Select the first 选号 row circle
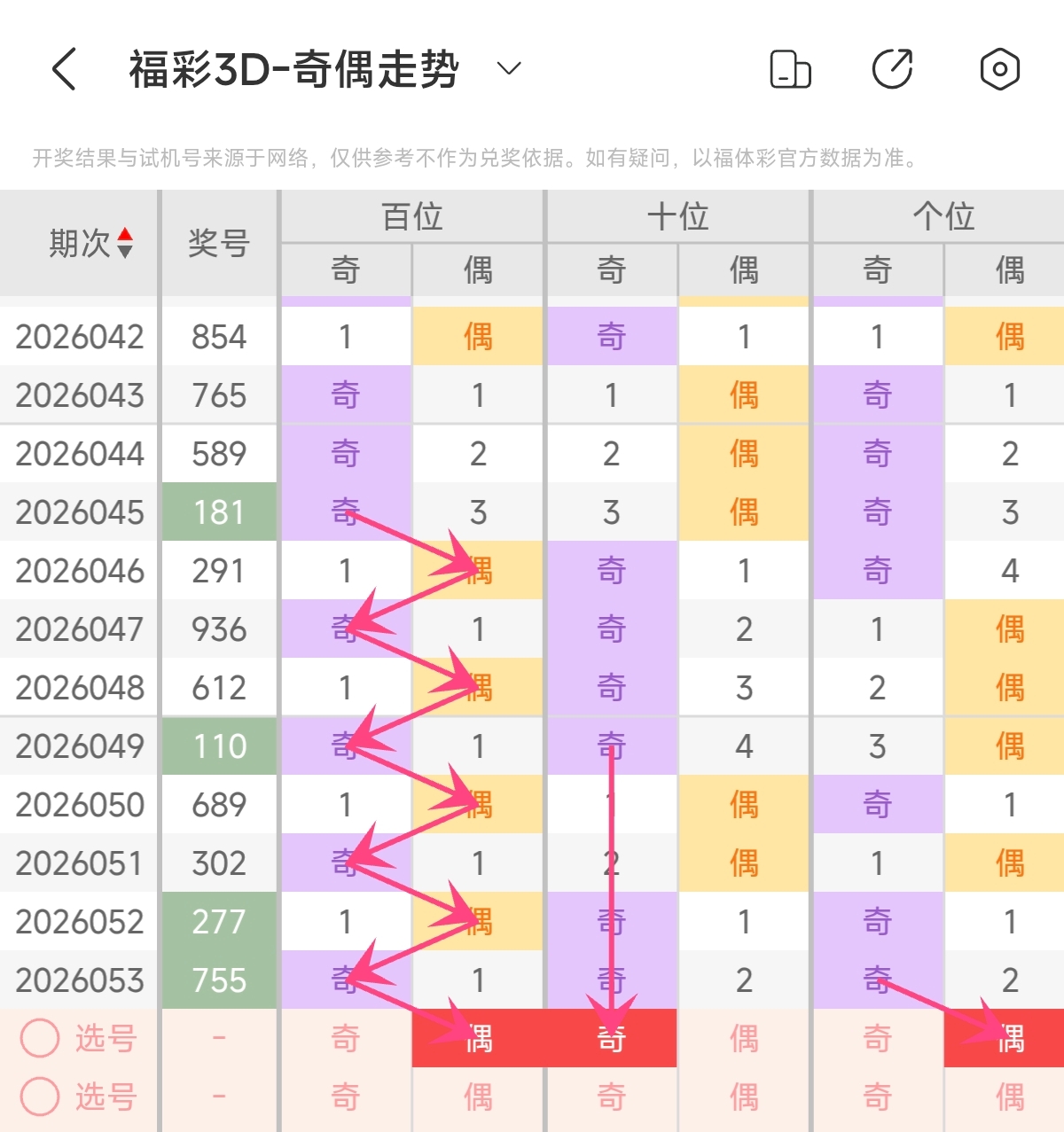The width and height of the screenshot is (1064, 1132). pyautogui.click(x=40, y=1037)
